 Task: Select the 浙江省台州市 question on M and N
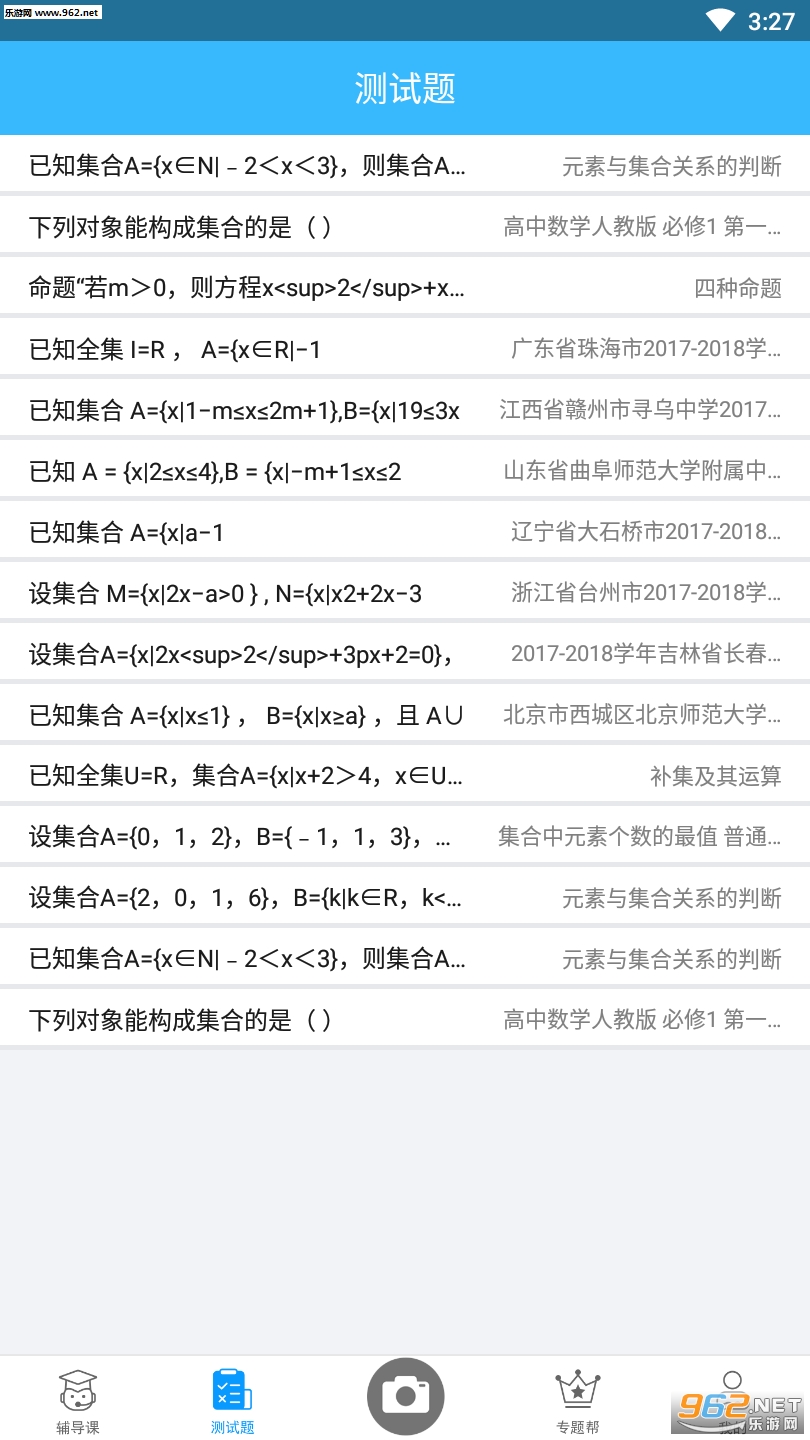point(405,593)
